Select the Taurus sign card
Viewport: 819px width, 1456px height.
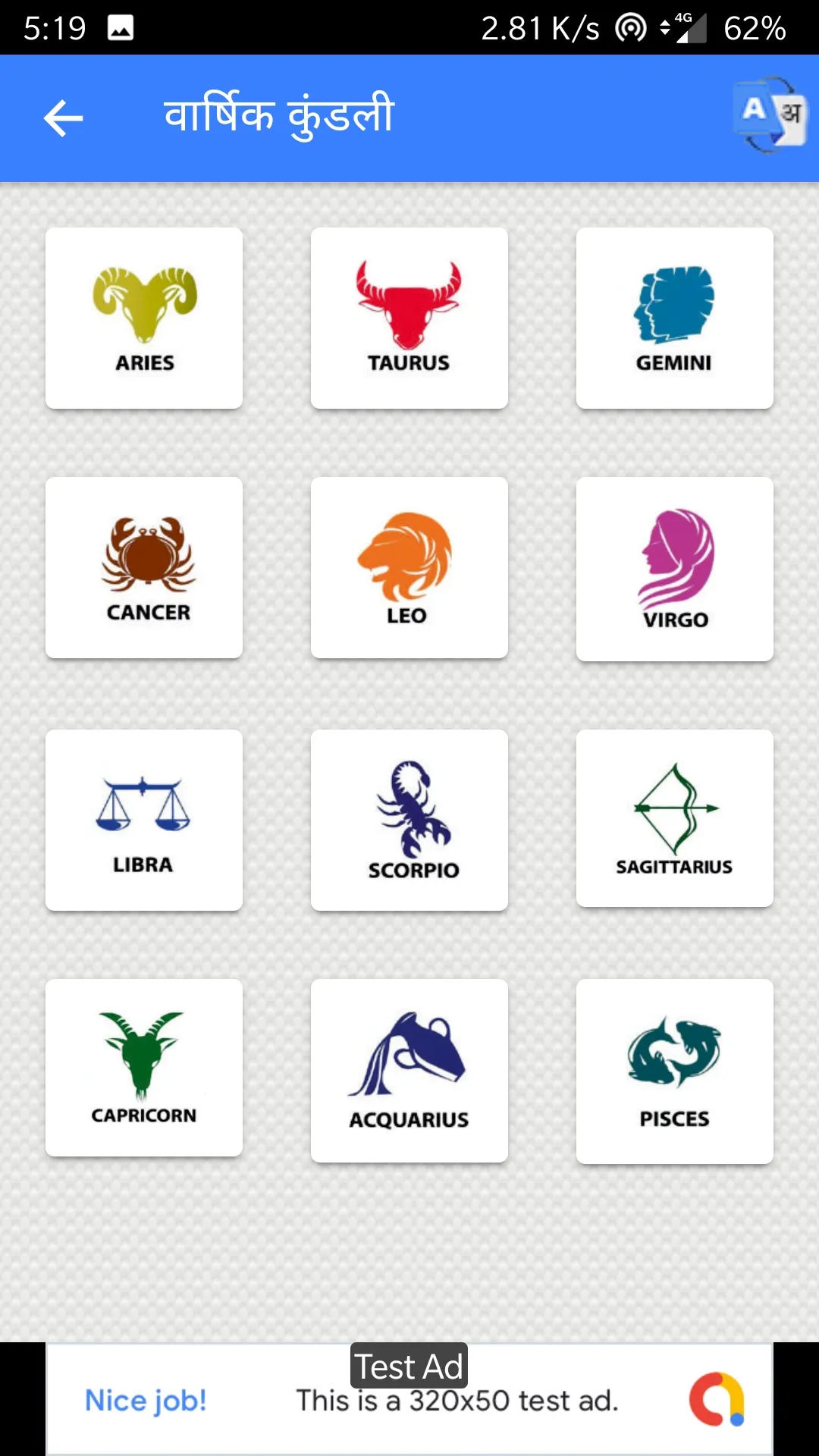409,318
